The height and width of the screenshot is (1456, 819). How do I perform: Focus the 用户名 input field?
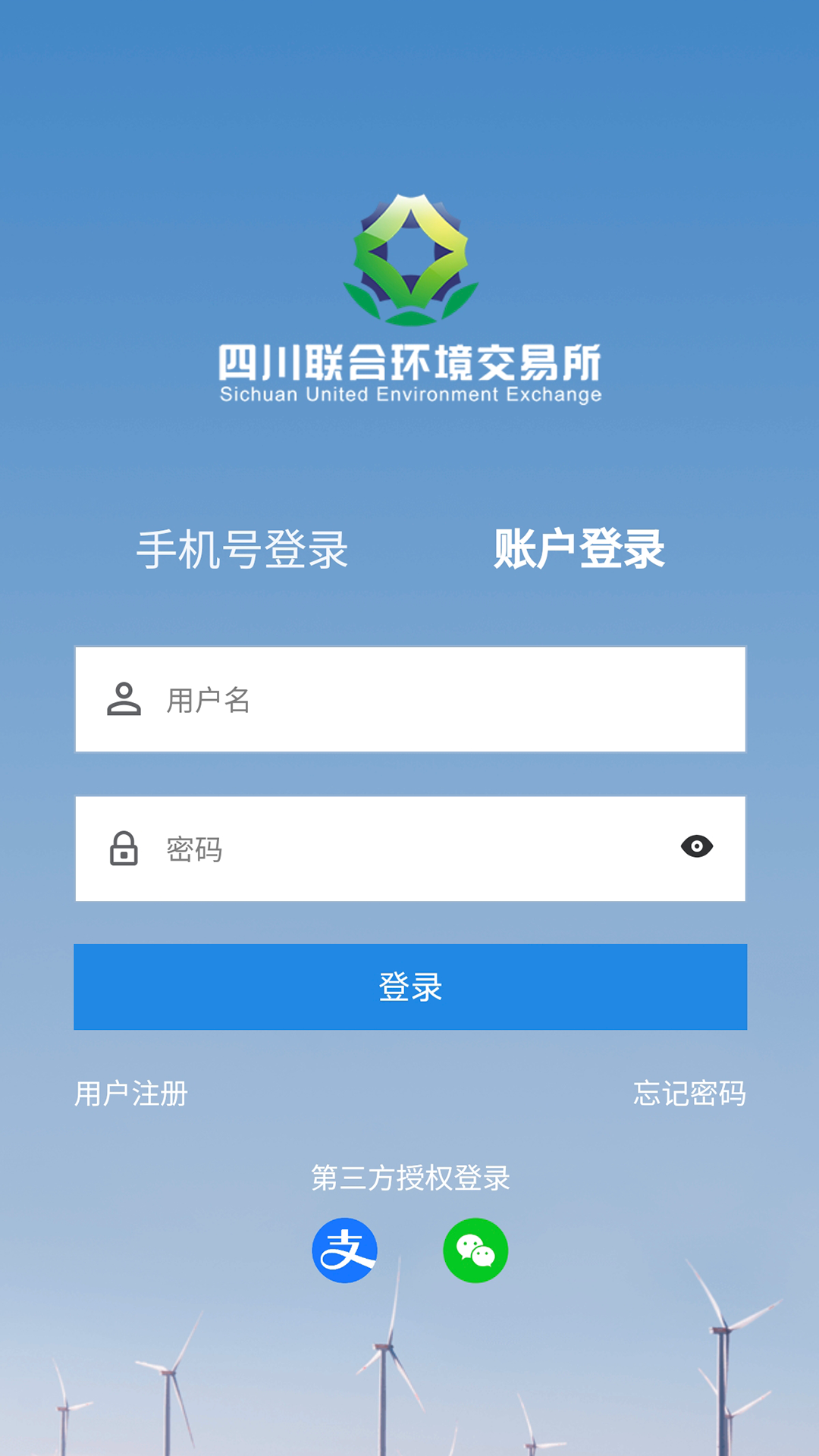pyautogui.click(x=440, y=699)
